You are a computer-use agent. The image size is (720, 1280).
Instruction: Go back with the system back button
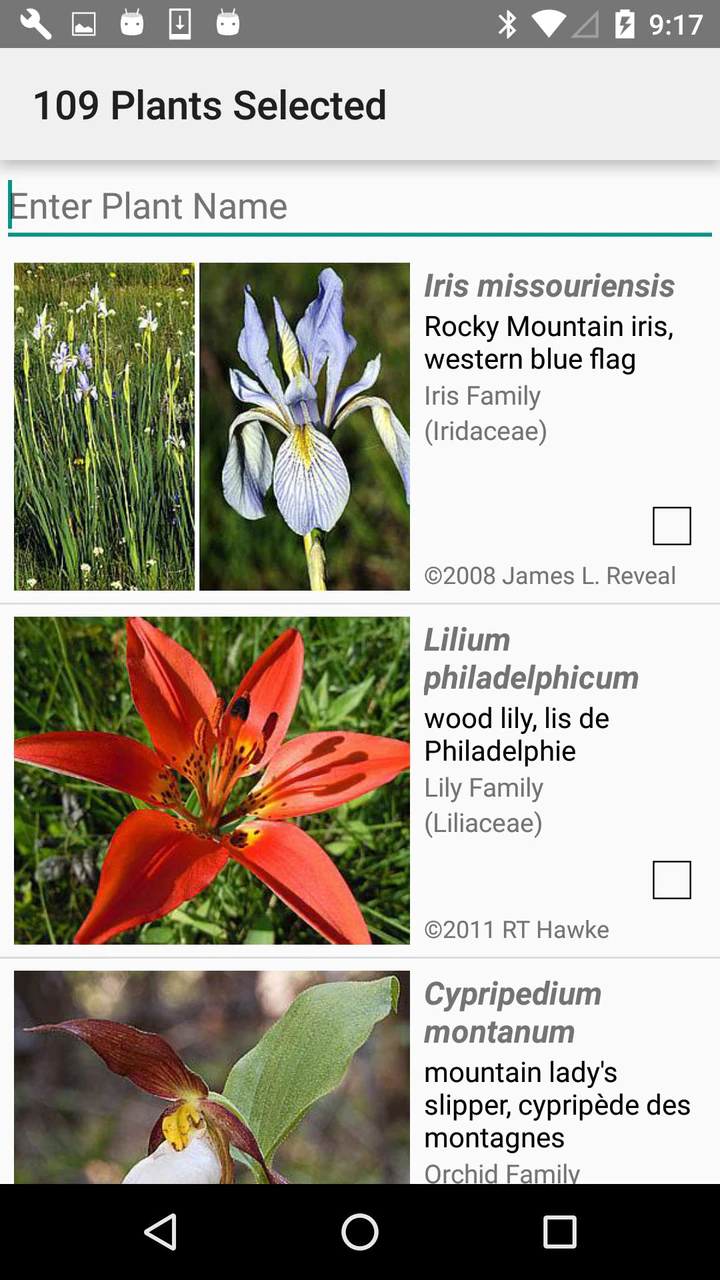[x=160, y=1232]
